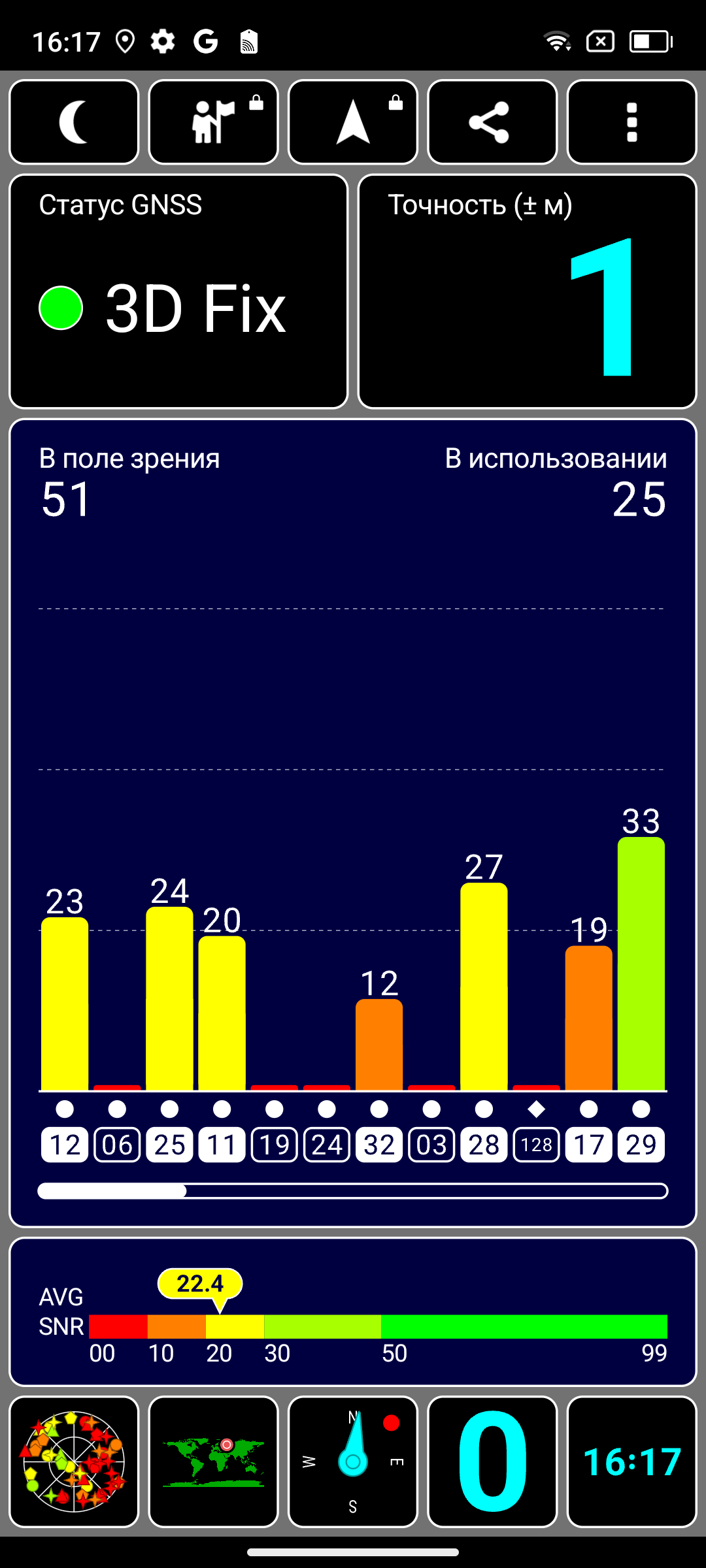
Task: Open the Точность accuracy card
Action: pos(528,291)
